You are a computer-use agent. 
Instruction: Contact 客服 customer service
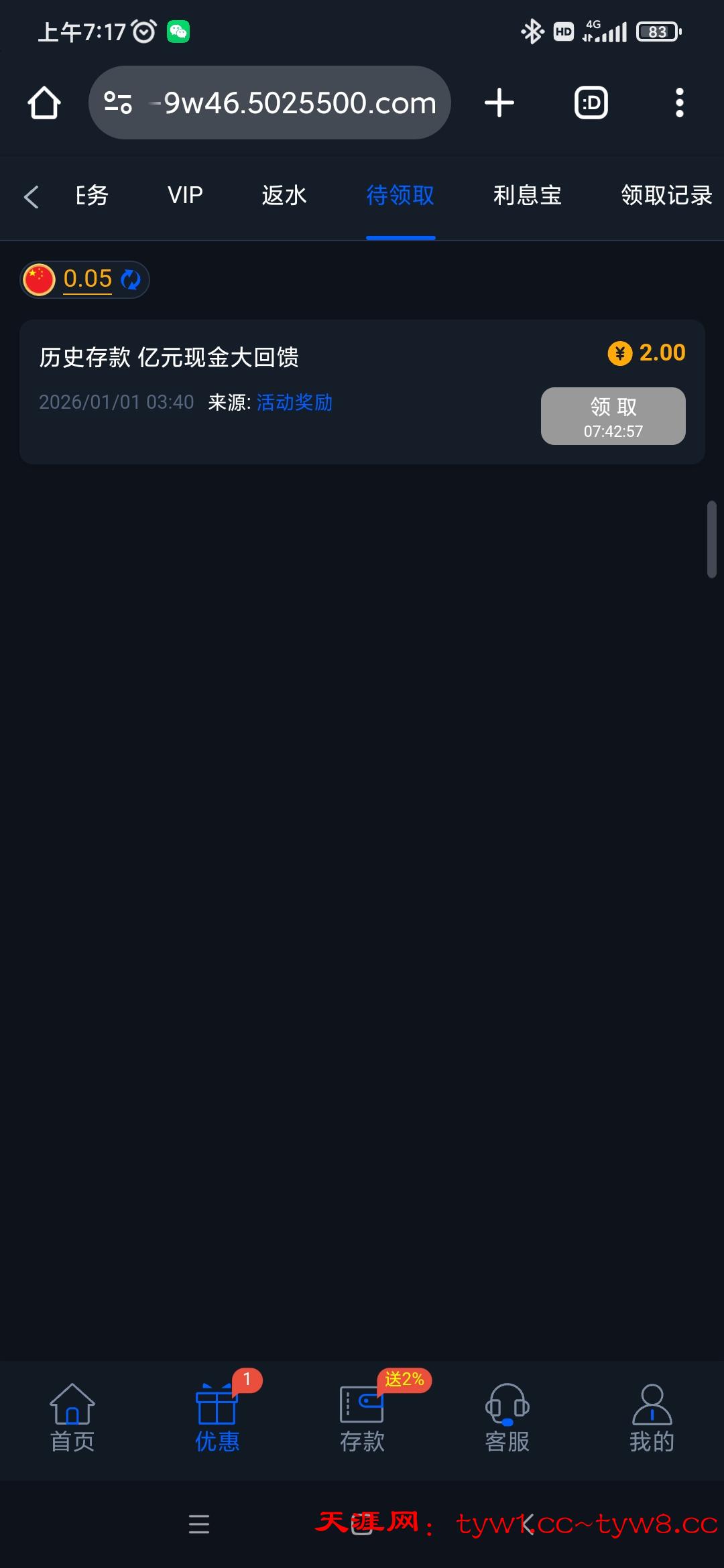(507, 1417)
